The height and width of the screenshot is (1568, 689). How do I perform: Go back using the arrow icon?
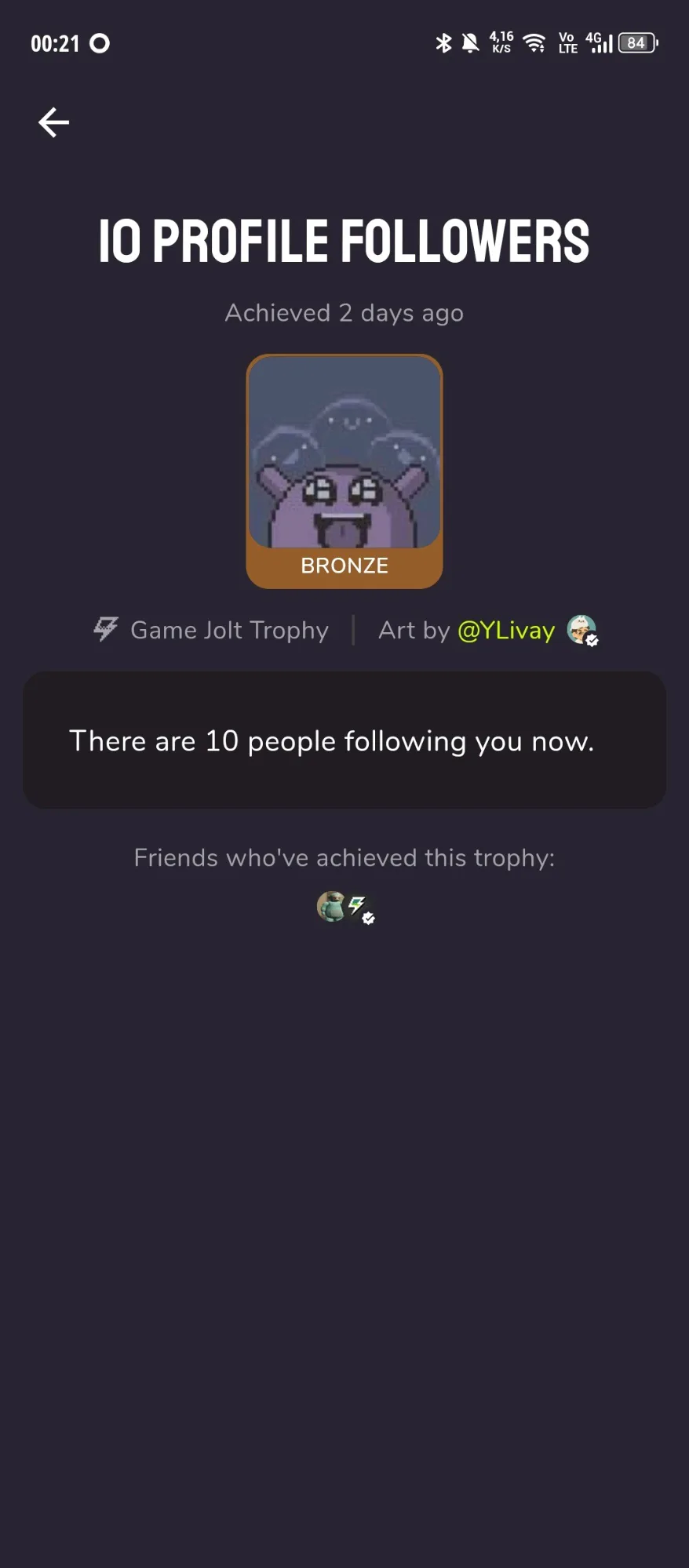[x=53, y=122]
